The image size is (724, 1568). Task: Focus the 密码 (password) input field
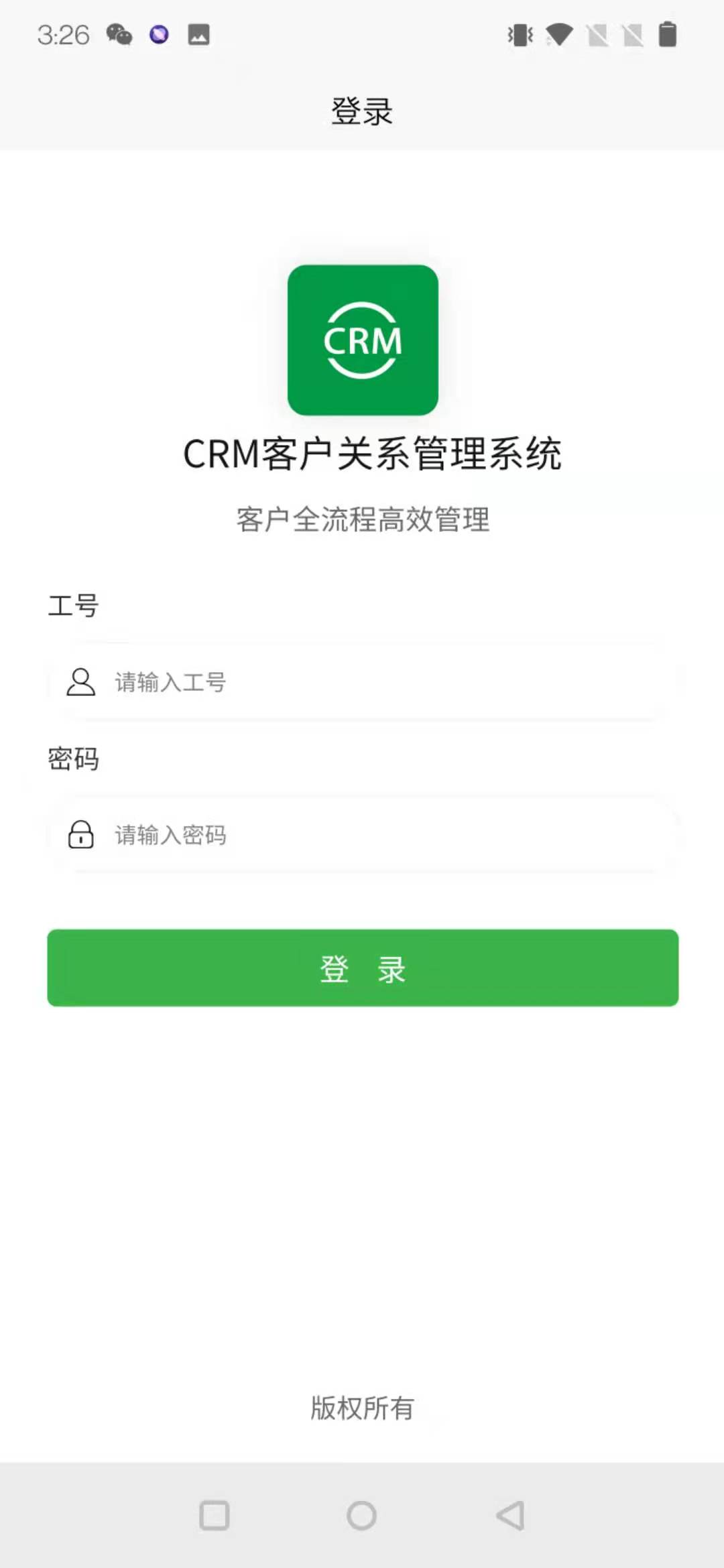[x=363, y=834]
